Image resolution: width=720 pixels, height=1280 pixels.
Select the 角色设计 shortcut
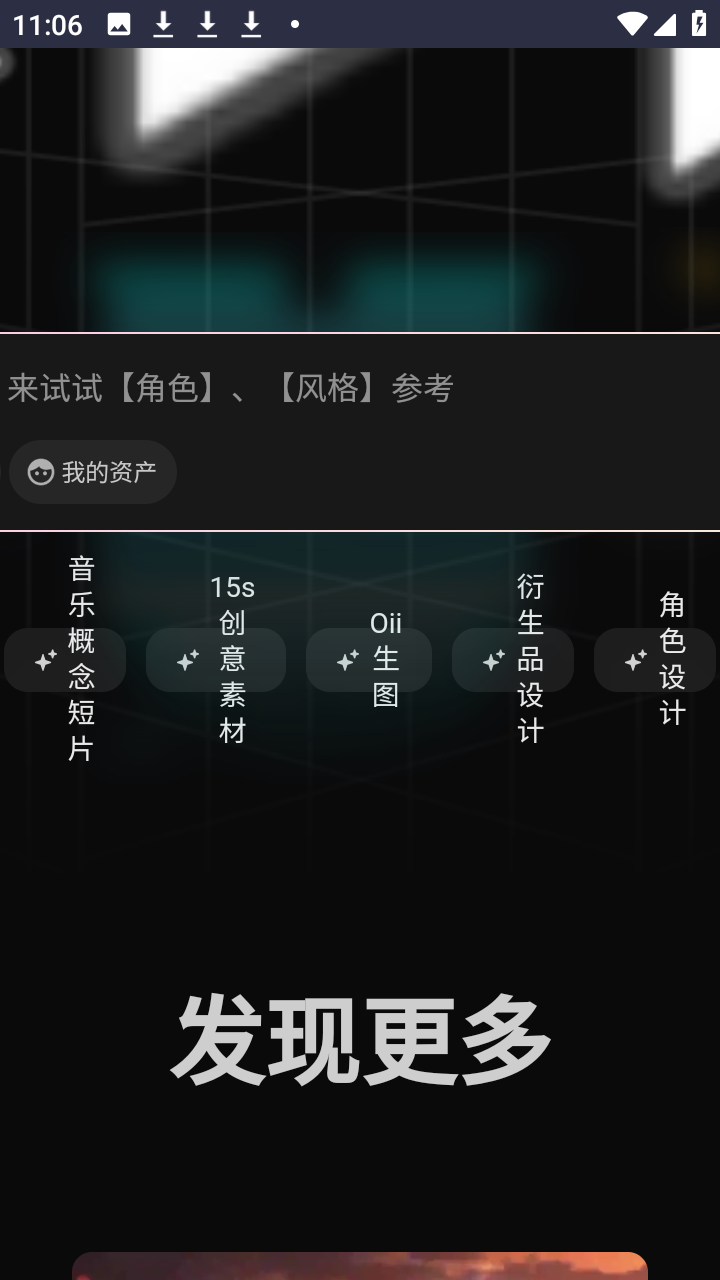(657, 660)
